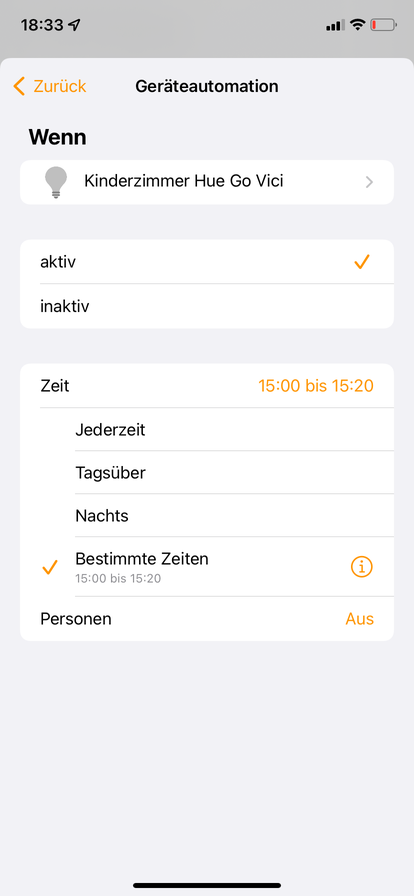Choose the Tagsüber time option
Viewport: 414px width, 896px height.
click(207, 473)
